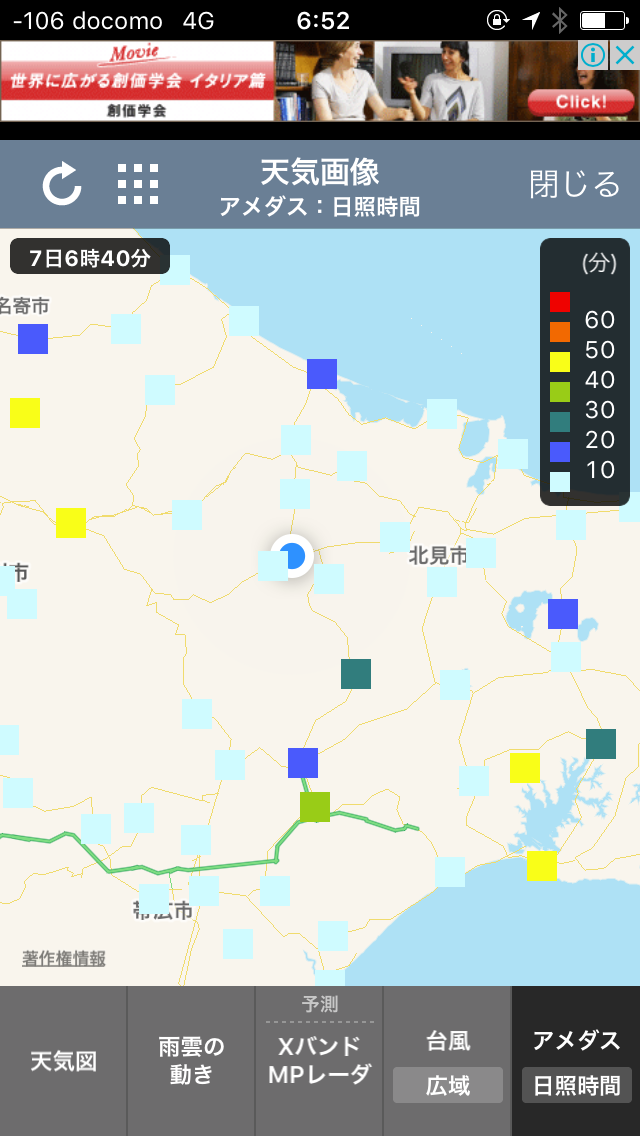
Task: Select the XバンドMPレーダ tab
Action: 319,1061
